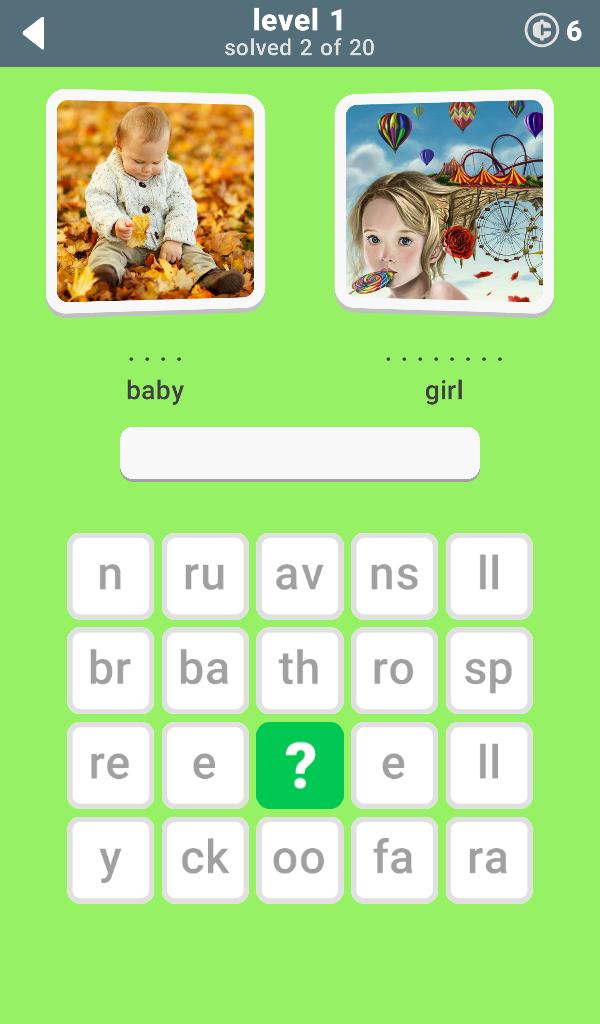Select the "ba" letter tile
The image size is (600, 1024).
click(205, 670)
